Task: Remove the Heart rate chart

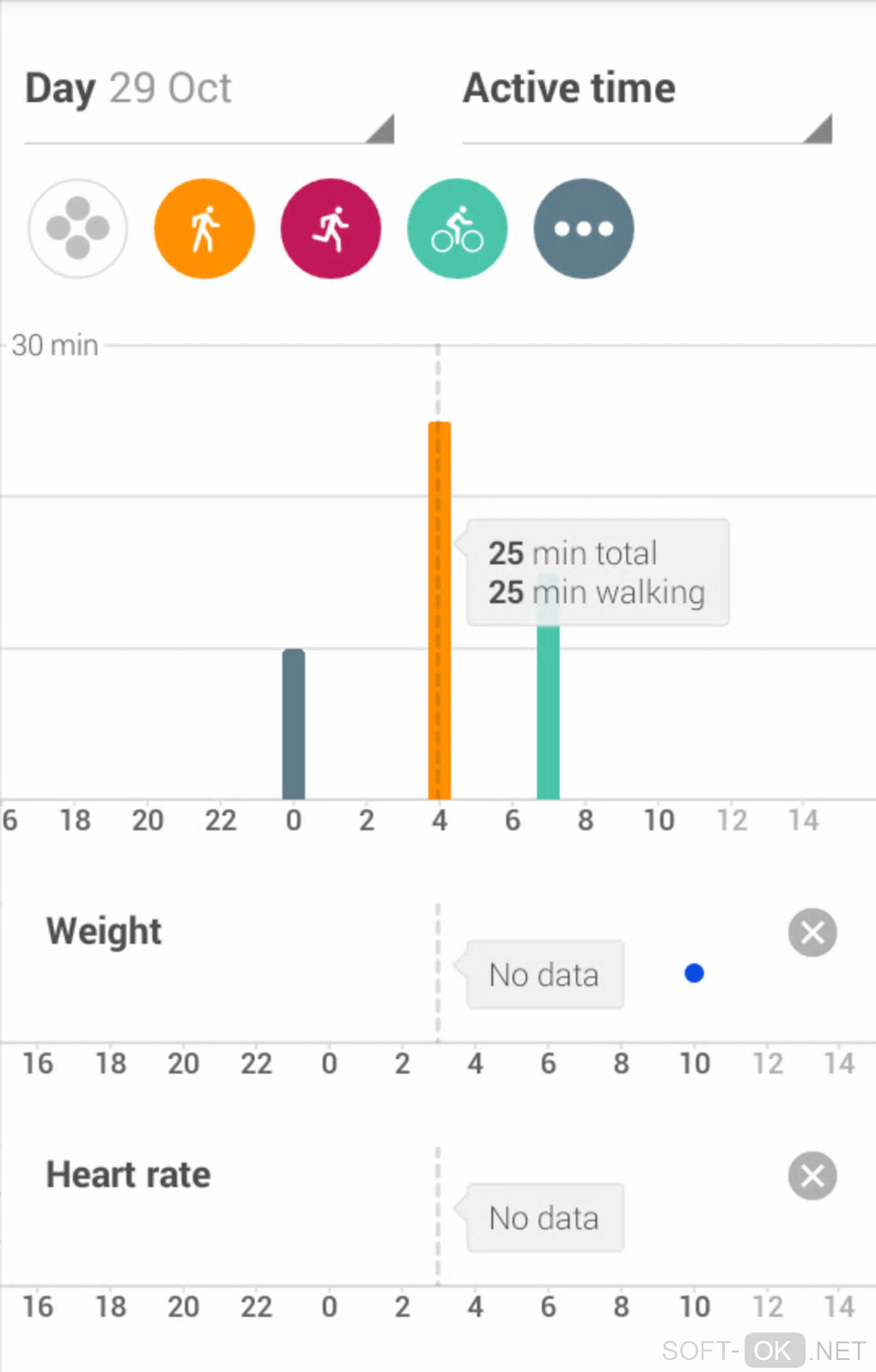Action: [812, 1175]
